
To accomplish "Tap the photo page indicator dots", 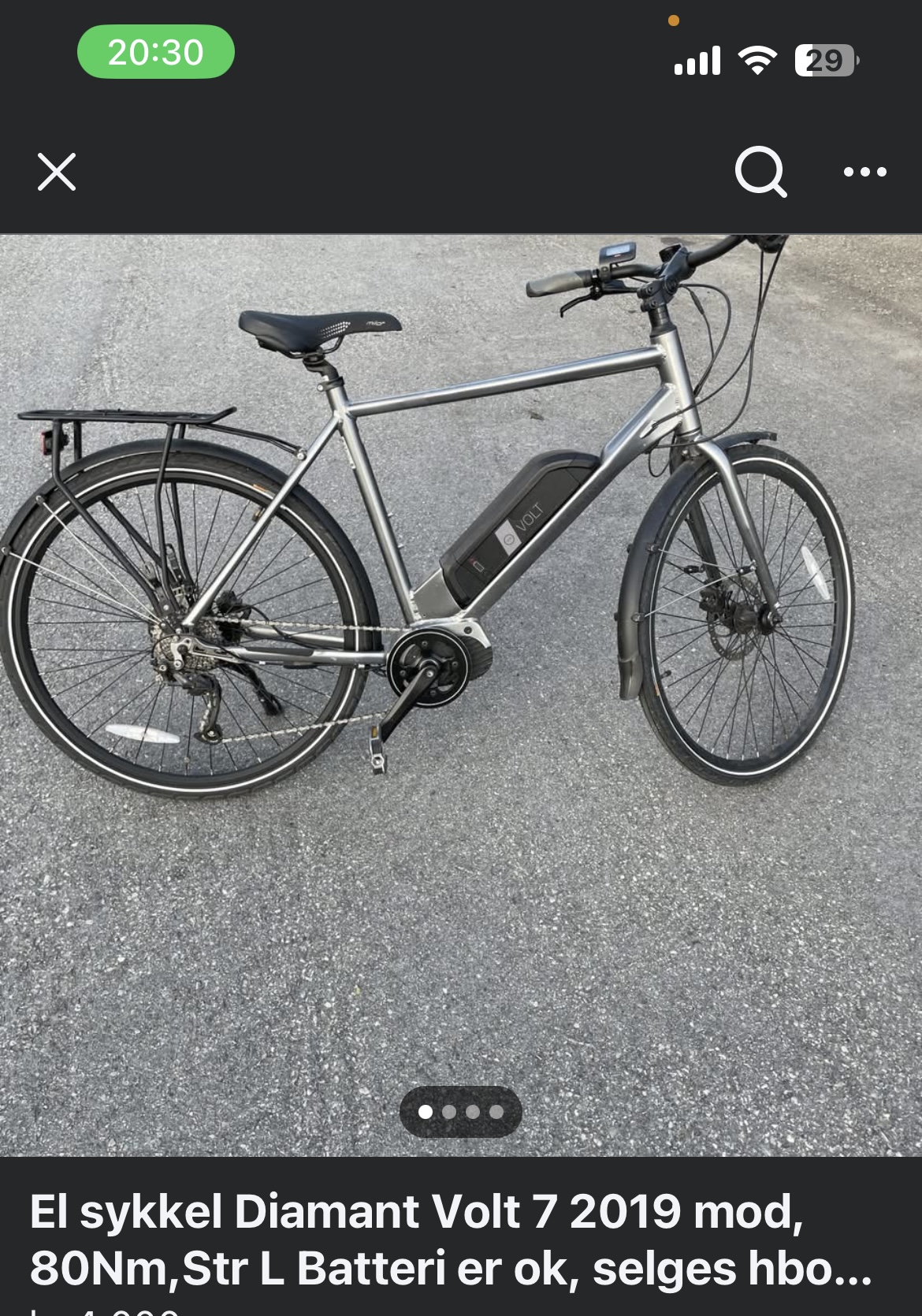I will click(x=461, y=1112).
